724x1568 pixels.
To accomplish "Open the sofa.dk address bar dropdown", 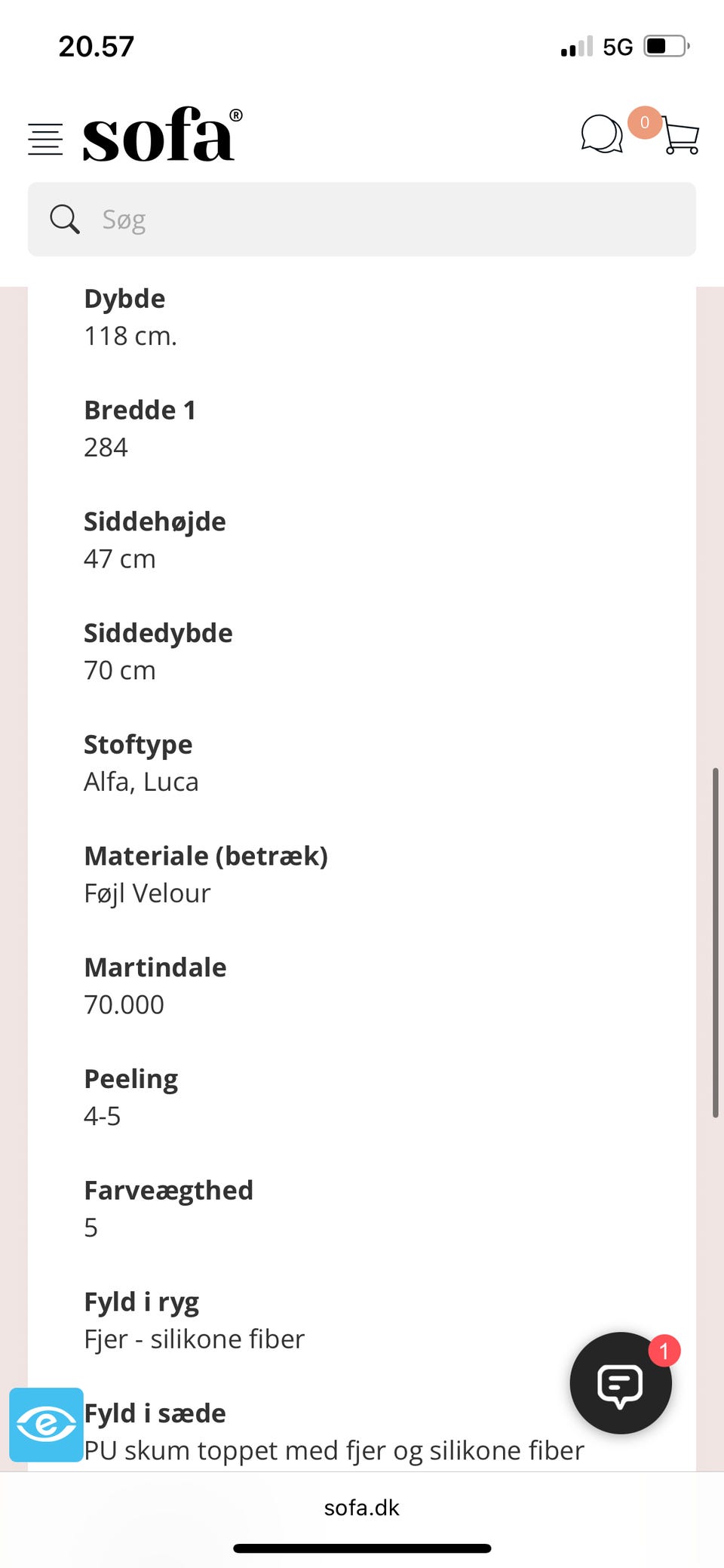I will tap(362, 1508).
